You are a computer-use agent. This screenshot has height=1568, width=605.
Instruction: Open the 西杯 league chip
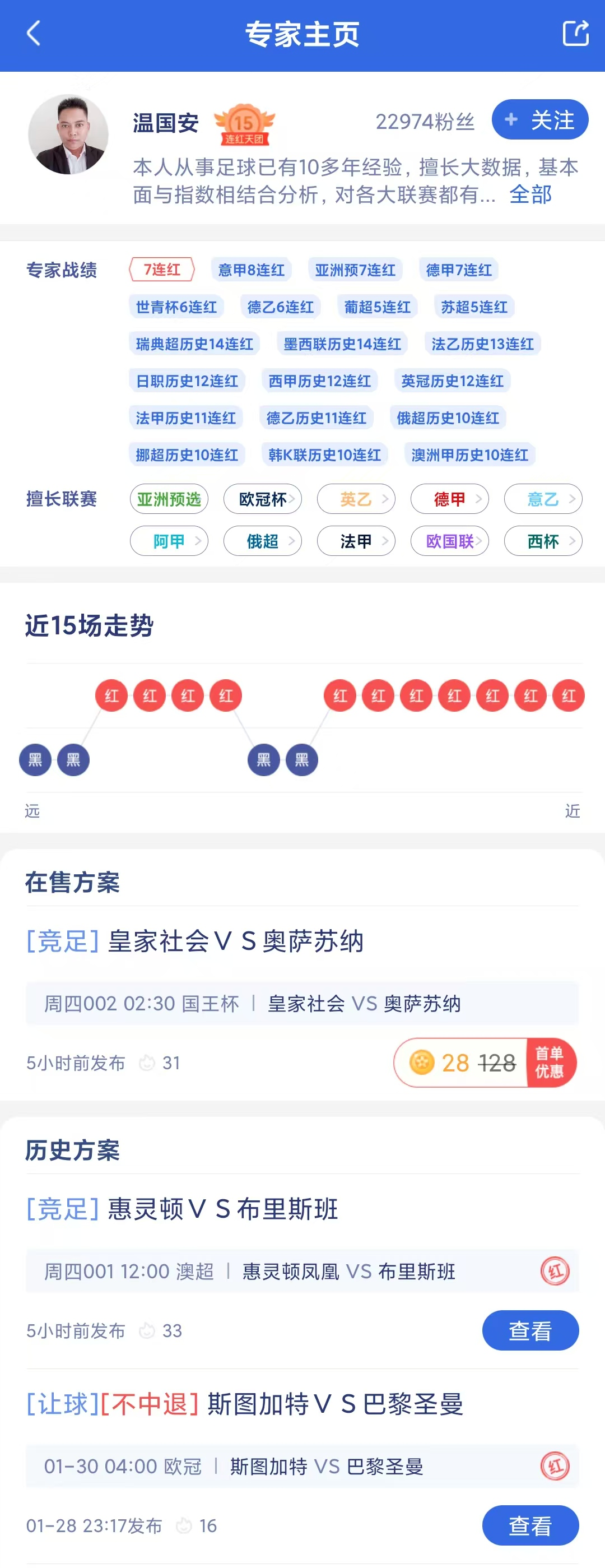click(543, 541)
